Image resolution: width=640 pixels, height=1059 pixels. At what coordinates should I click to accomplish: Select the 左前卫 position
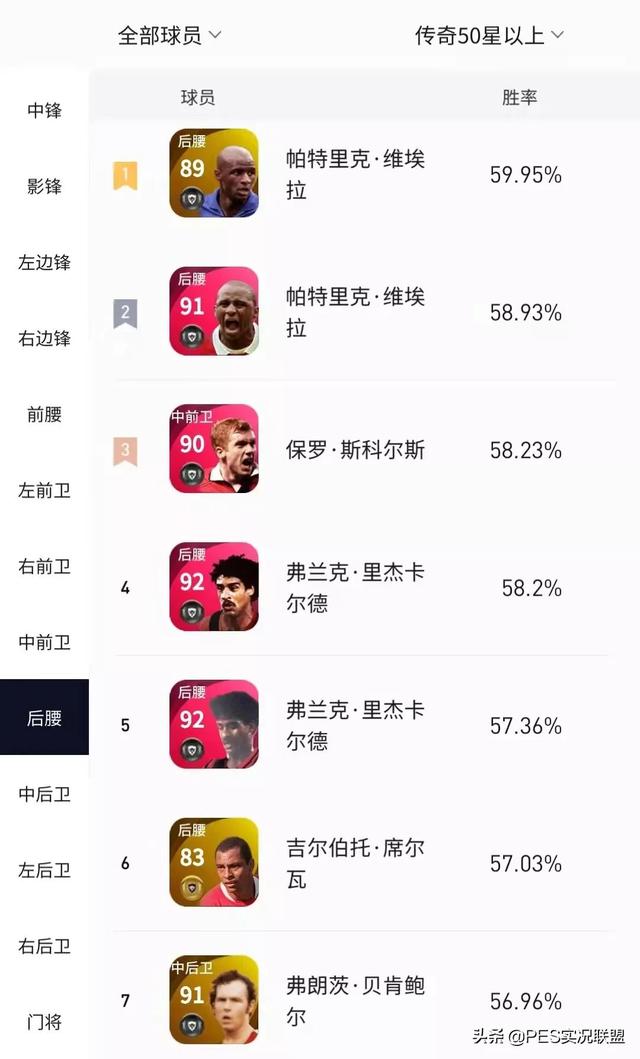44,491
